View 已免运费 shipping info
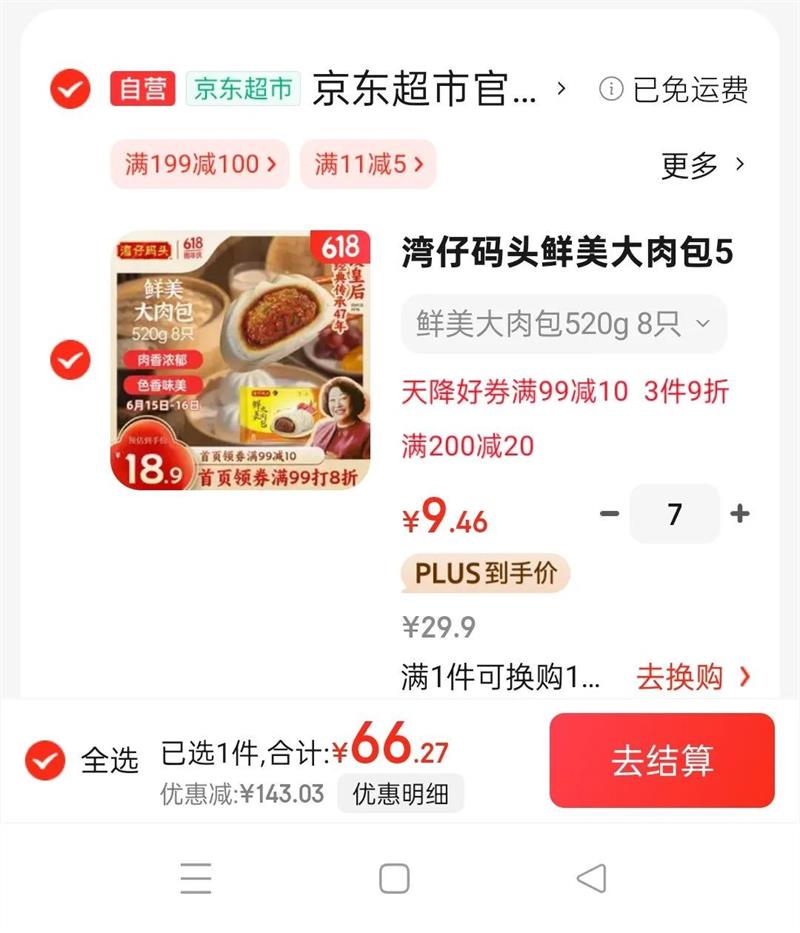The image size is (800, 933). tap(673, 89)
